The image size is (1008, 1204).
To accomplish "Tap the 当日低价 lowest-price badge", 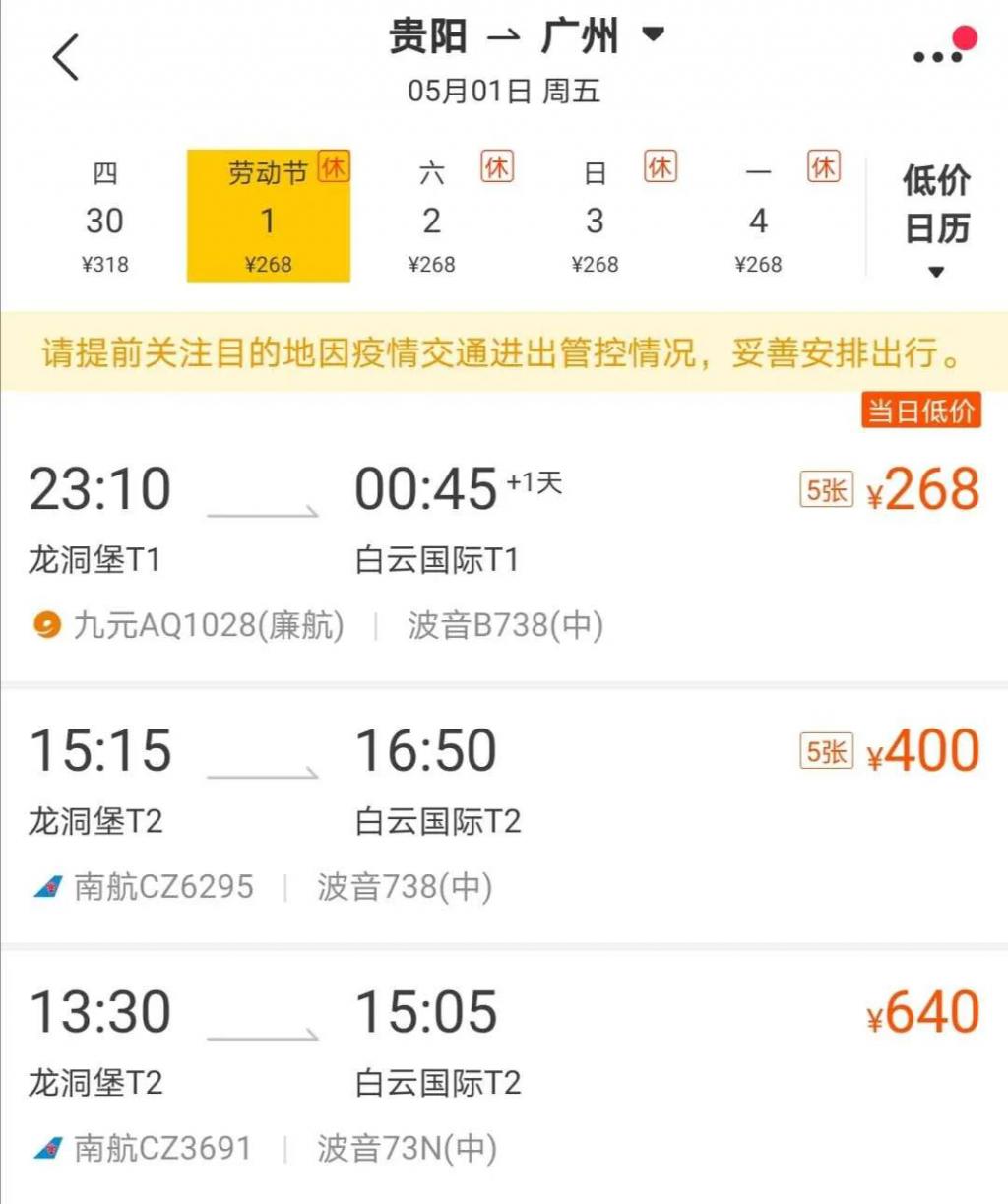I will (x=919, y=411).
